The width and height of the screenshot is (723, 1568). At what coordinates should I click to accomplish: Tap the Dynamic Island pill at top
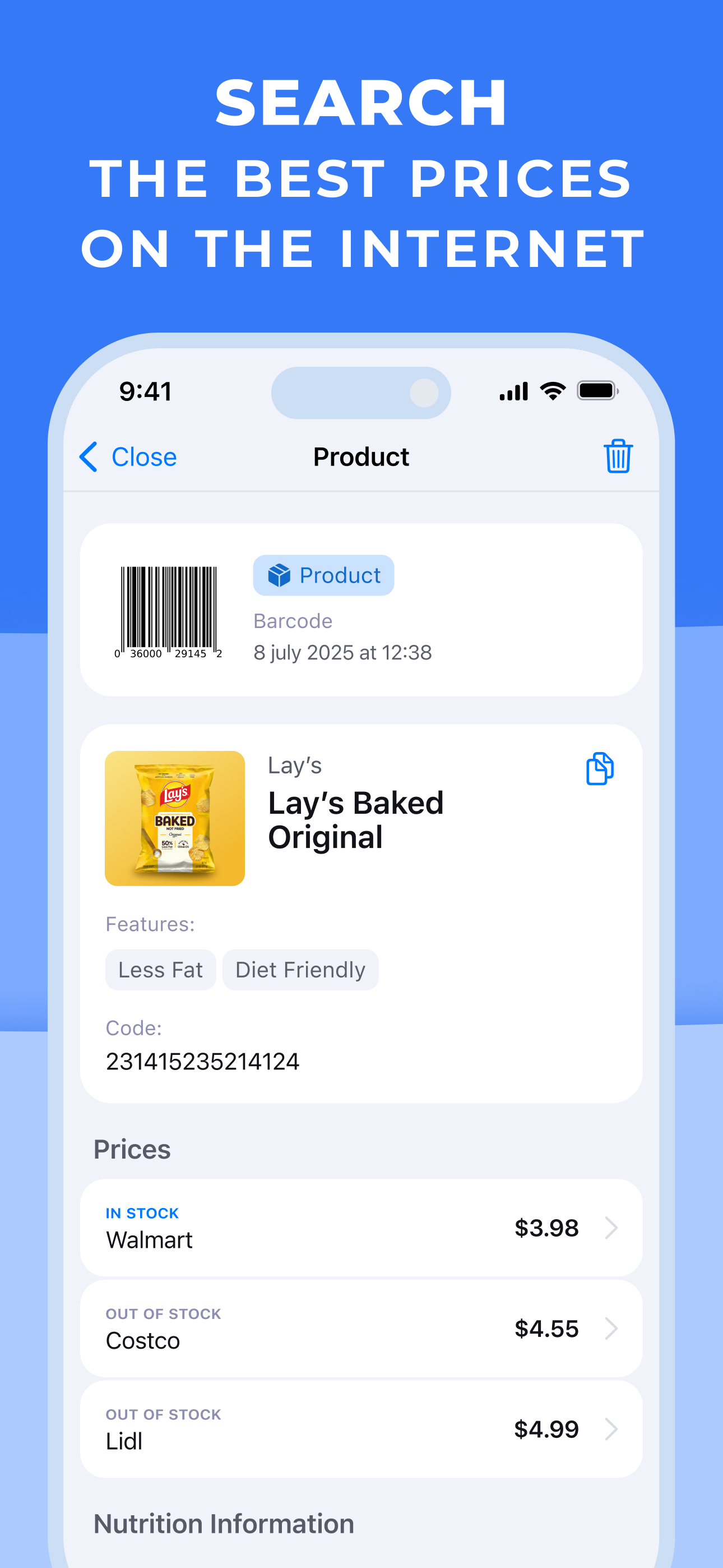pyautogui.click(x=361, y=393)
